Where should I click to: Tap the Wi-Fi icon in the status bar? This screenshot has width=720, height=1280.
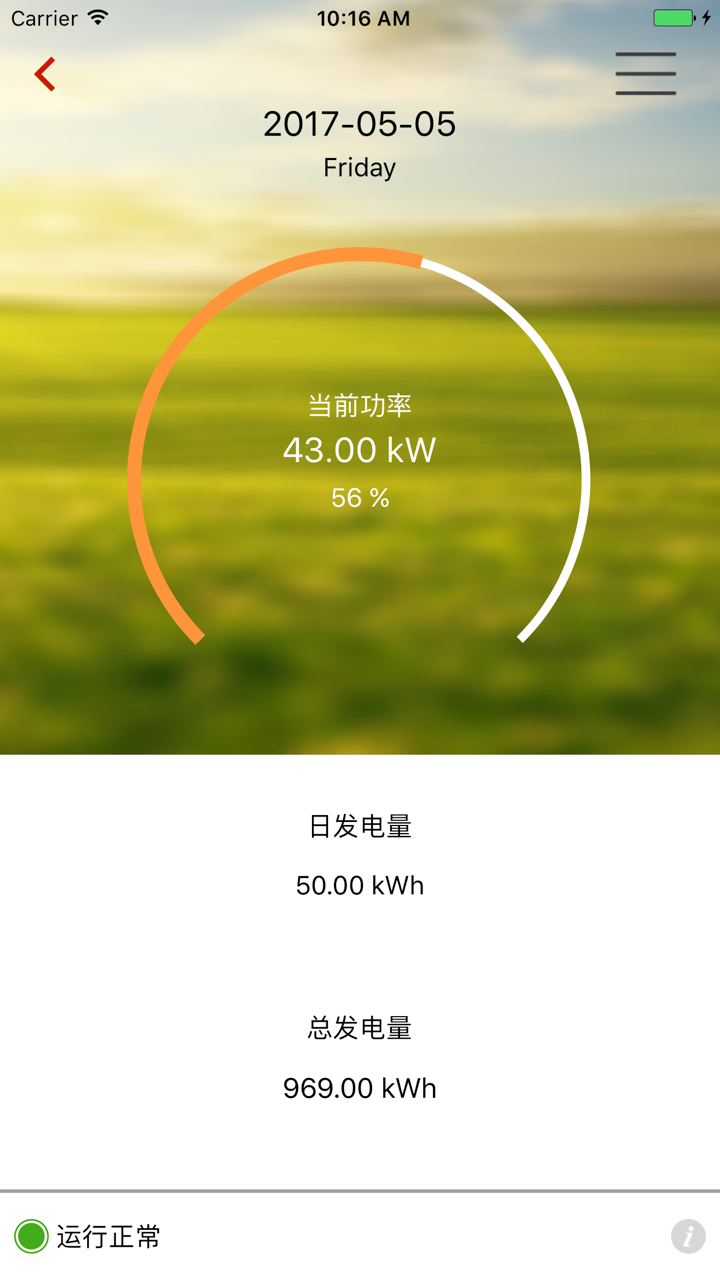[x=94, y=16]
